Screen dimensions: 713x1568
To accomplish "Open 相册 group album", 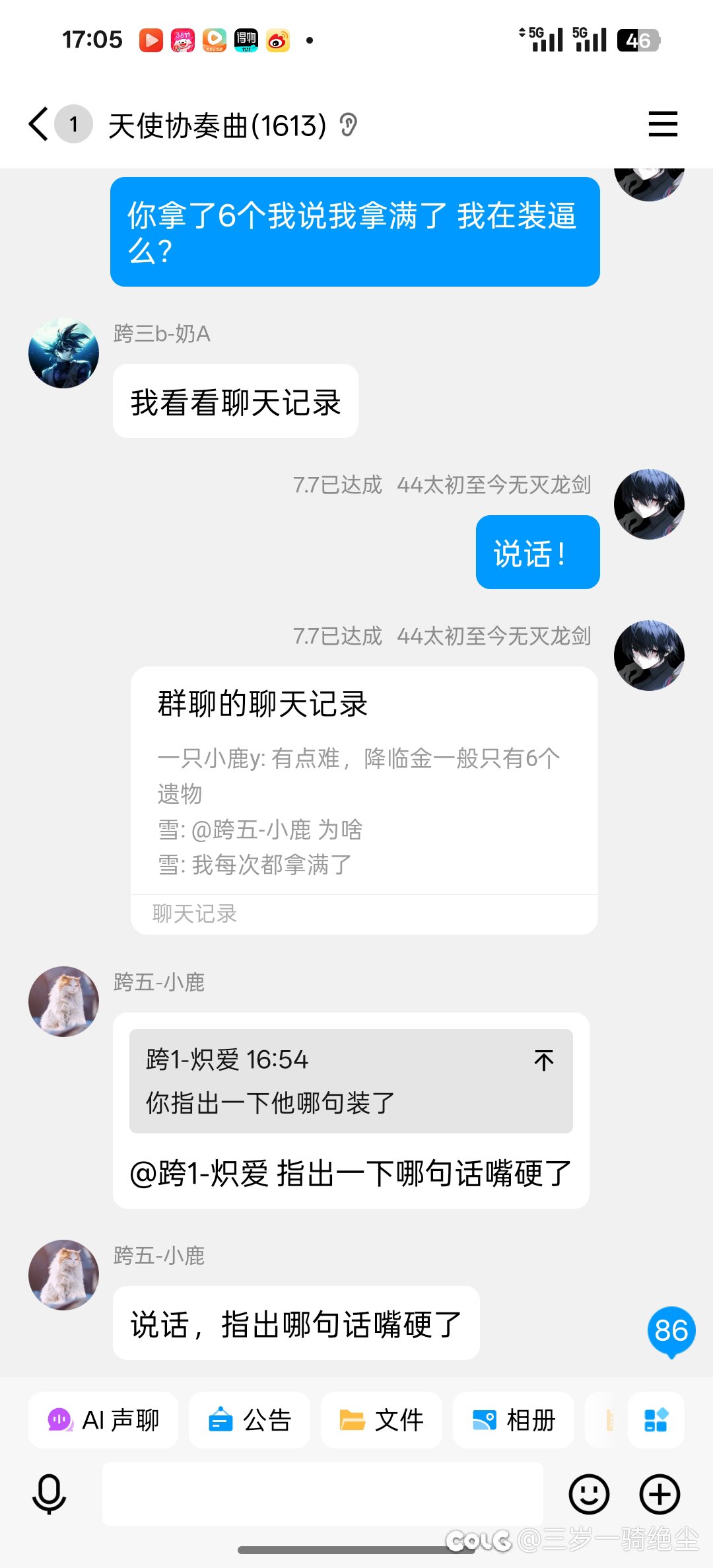I will click(x=513, y=1420).
